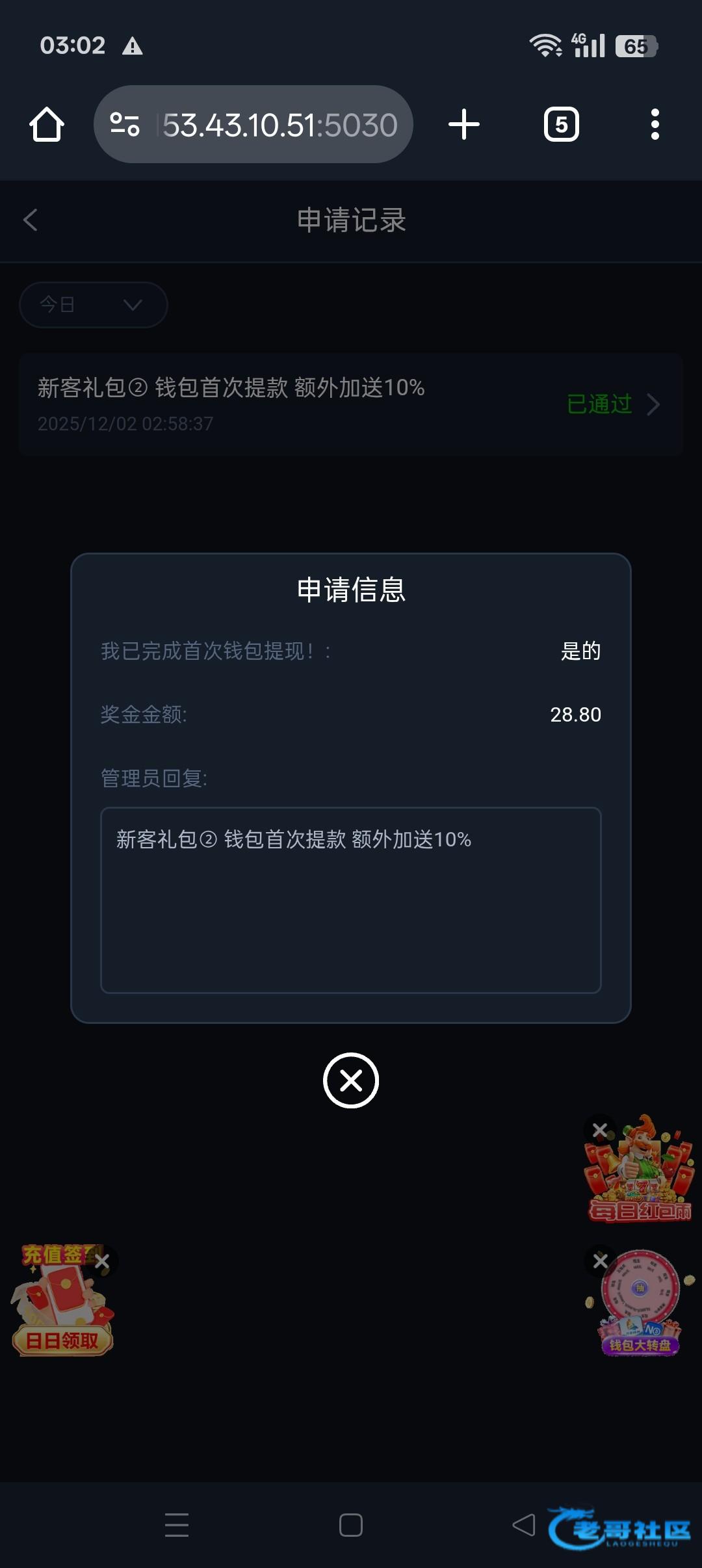Open the browser overflow menu

point(655,124)
